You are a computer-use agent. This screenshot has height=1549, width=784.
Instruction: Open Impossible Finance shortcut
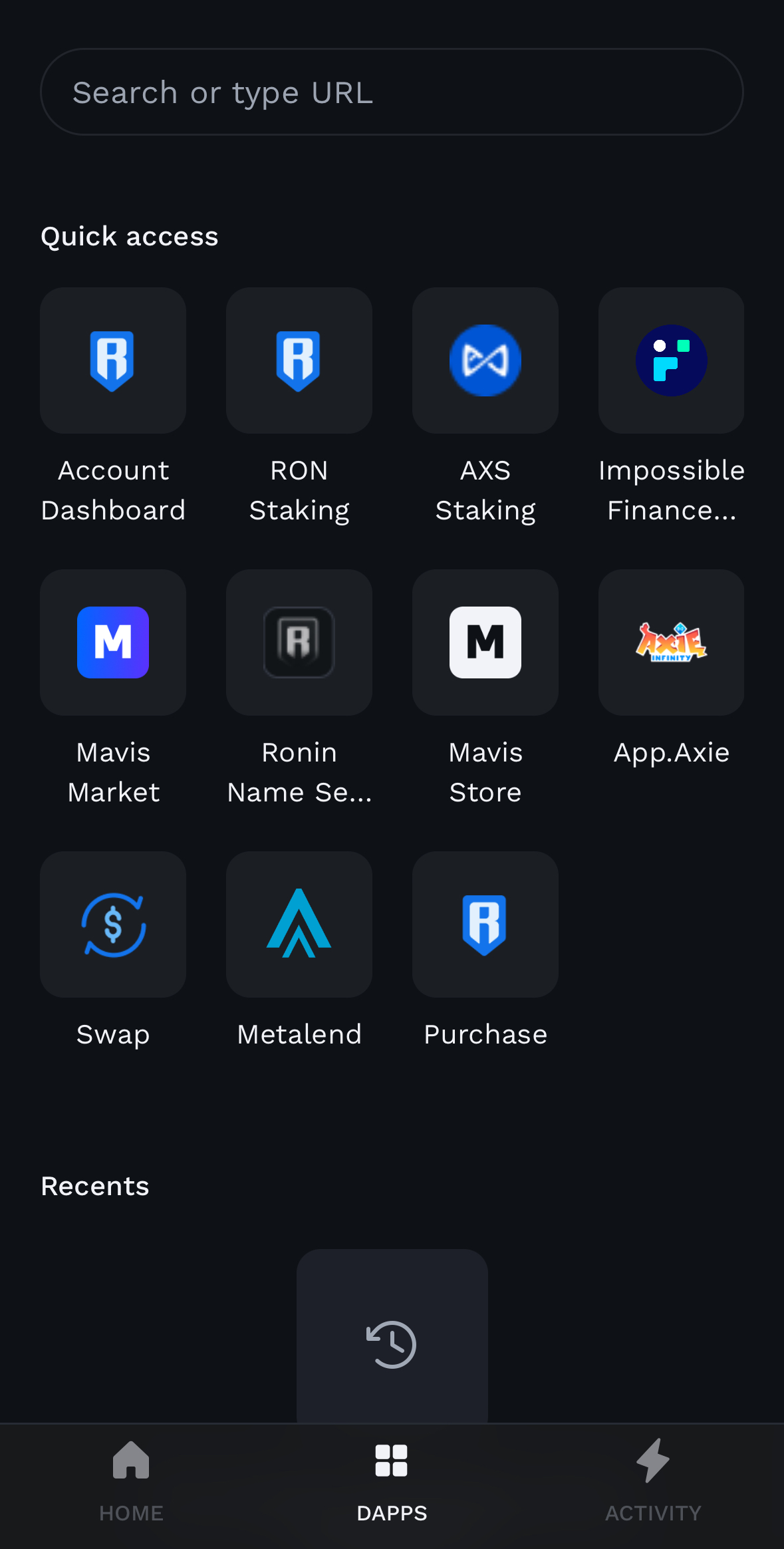pyautogui.click(x=671, y=360)
